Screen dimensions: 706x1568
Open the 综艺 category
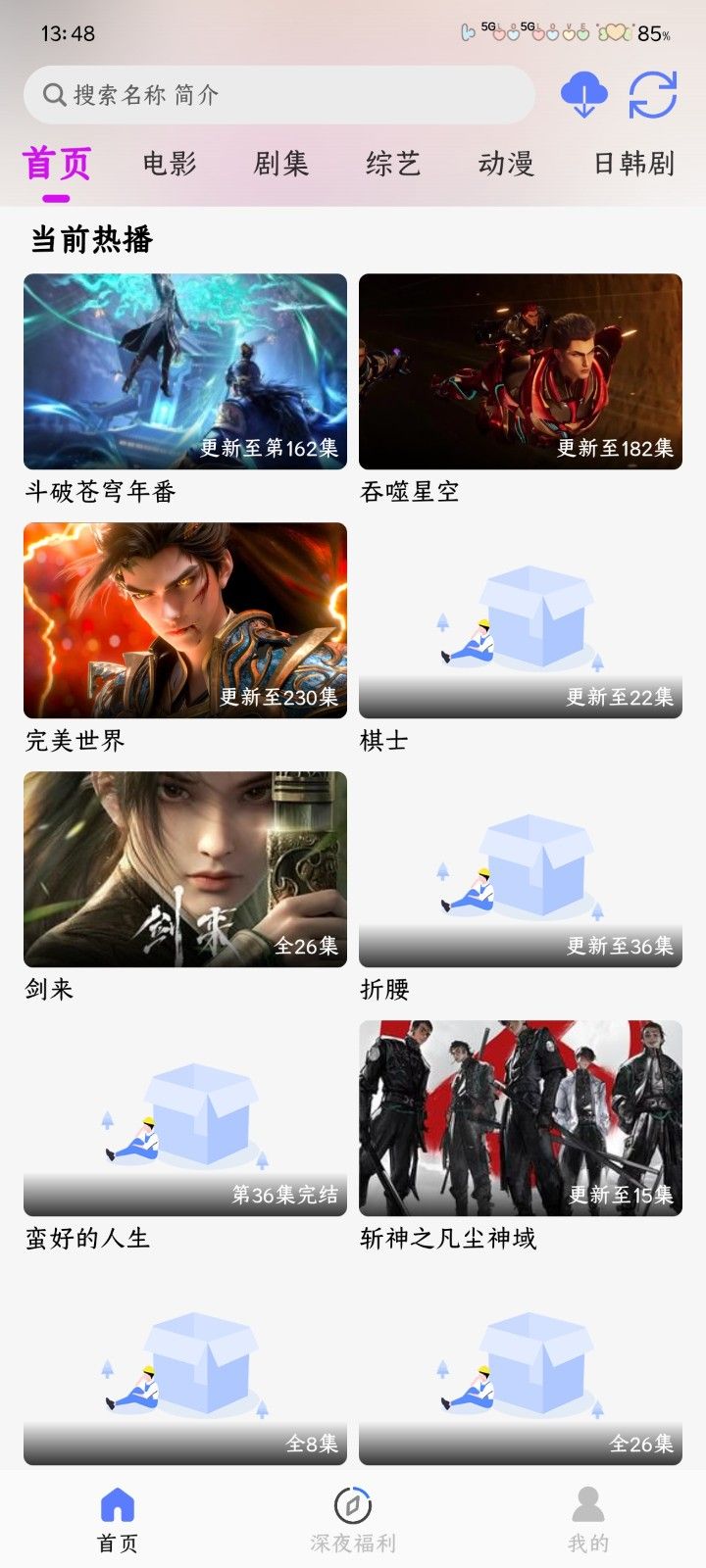coord(394,164)
